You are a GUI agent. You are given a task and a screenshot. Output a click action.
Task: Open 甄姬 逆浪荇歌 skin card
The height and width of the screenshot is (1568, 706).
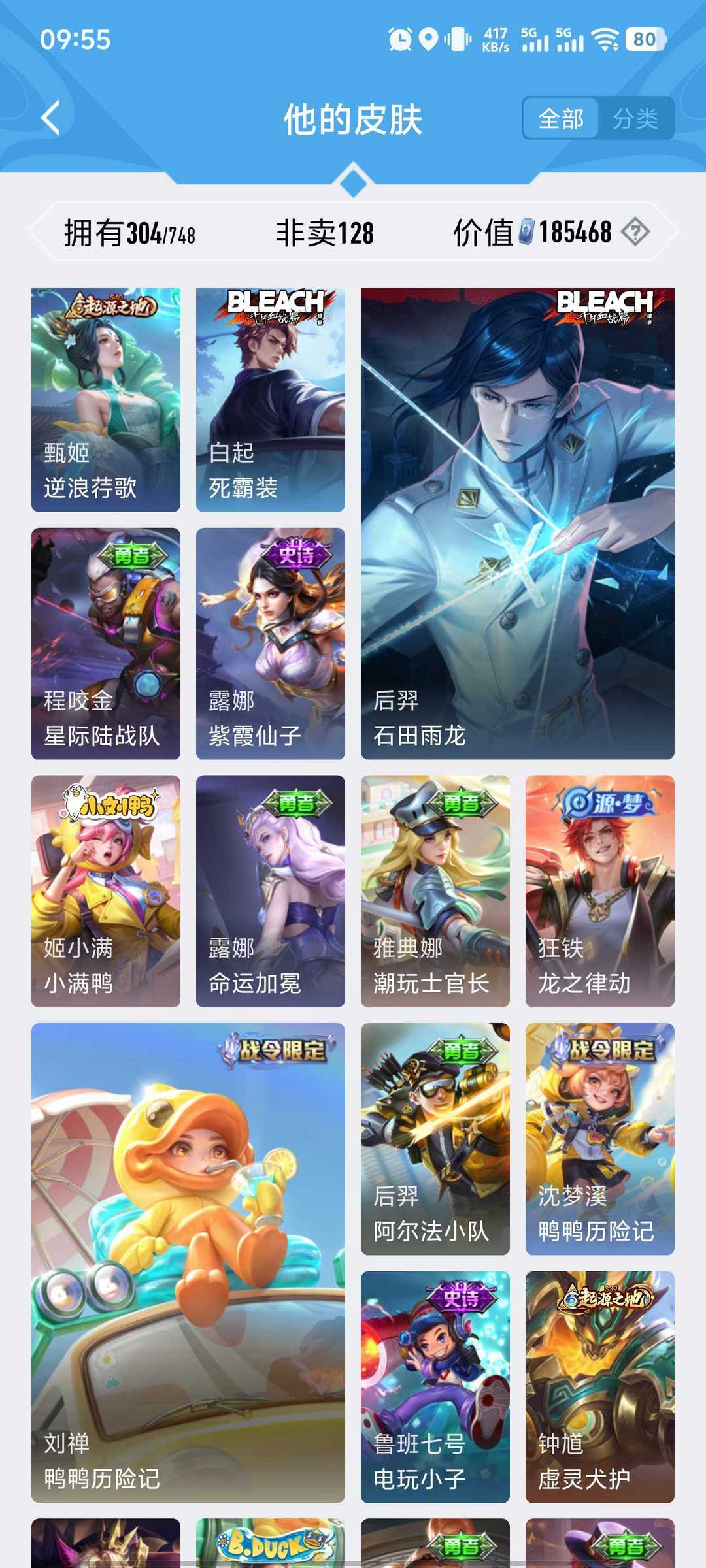(106, 400)
